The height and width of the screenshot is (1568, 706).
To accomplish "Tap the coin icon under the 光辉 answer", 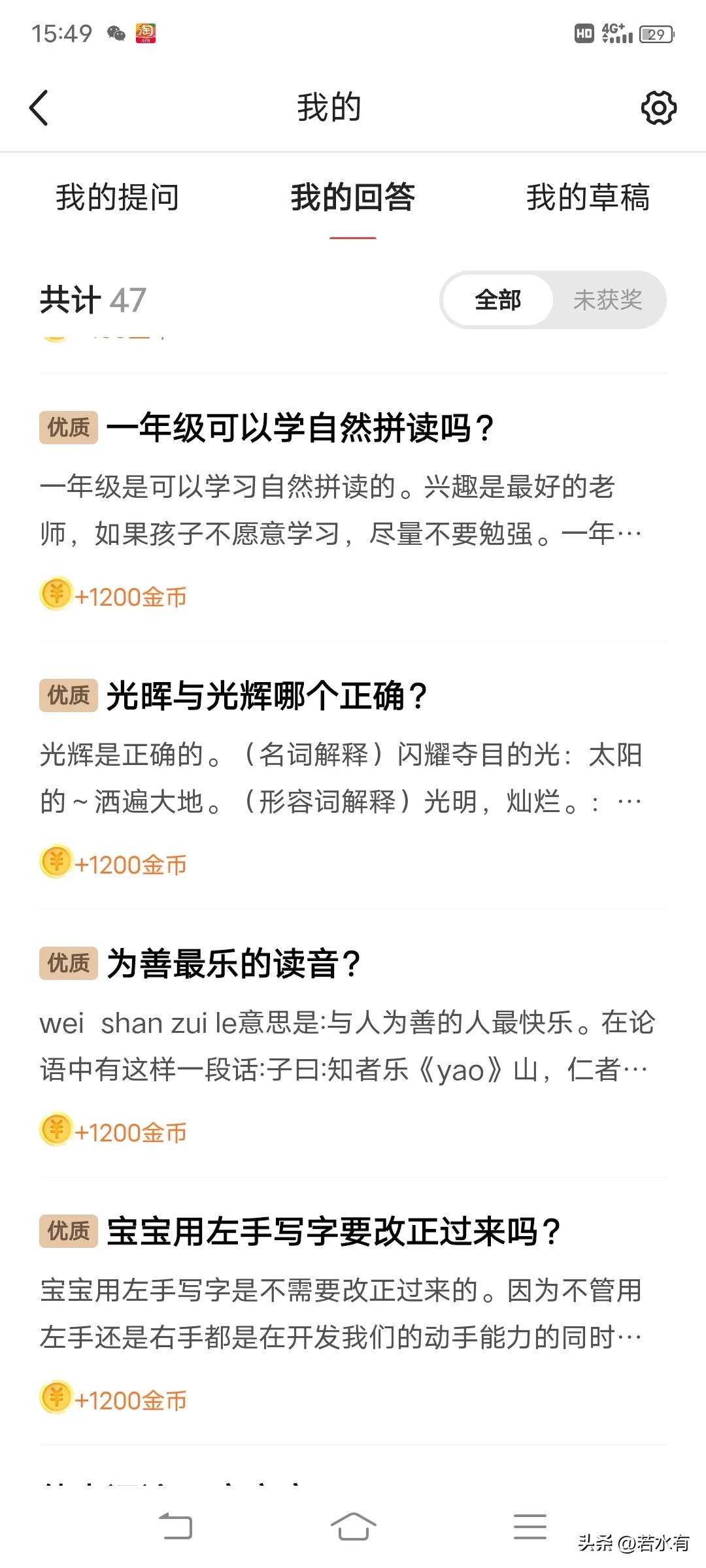I will 56,862.
